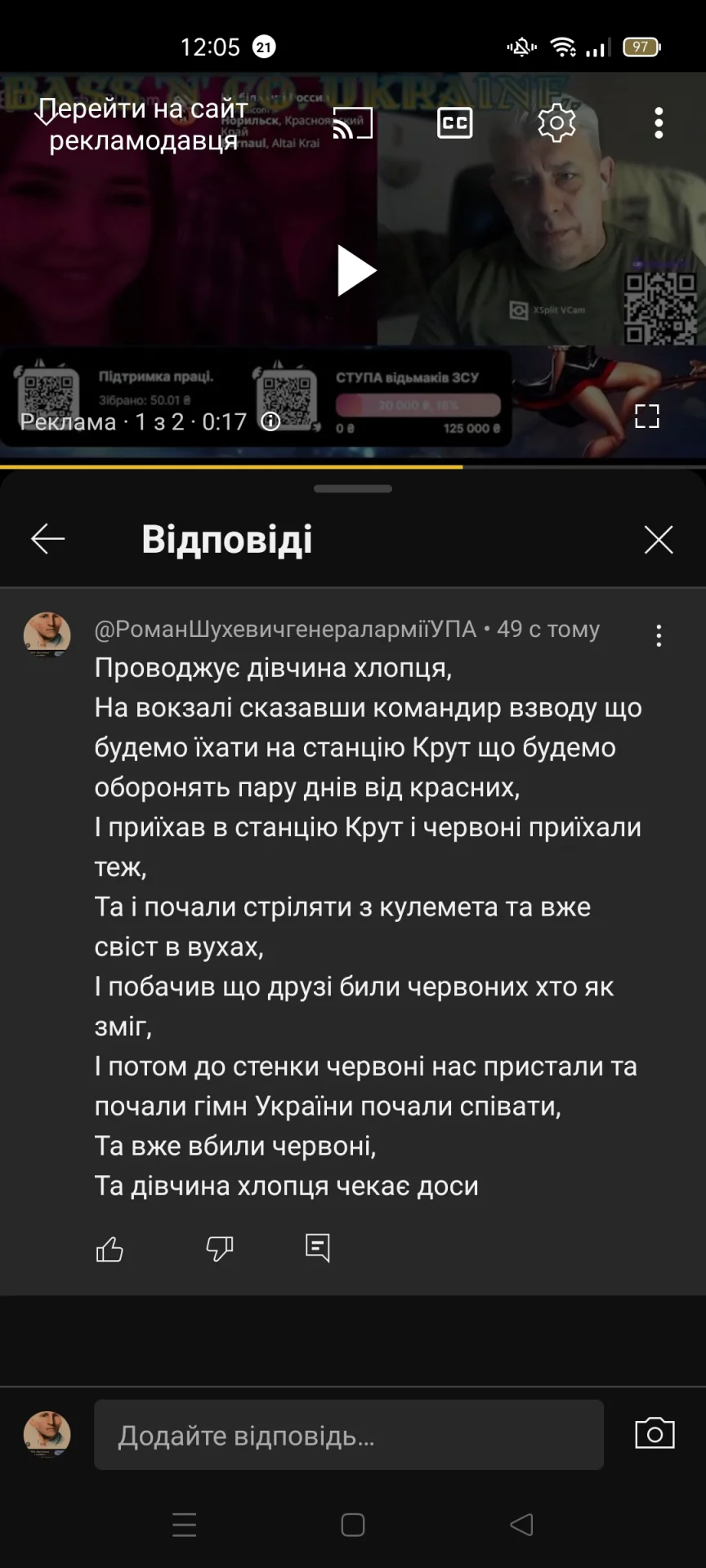
Task: Open comment options menu
Action: (x=659, y=635)
